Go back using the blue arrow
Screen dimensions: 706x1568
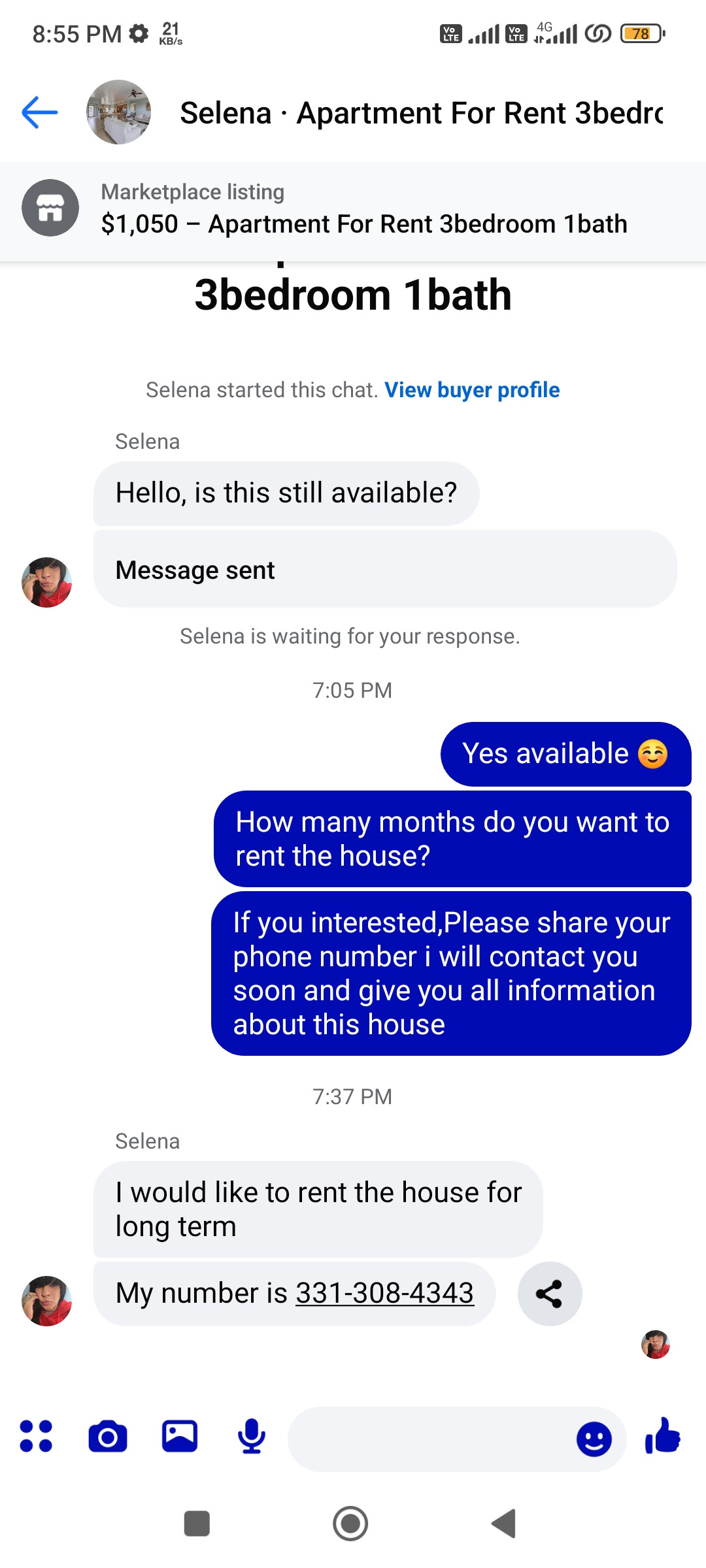coord(39,112)
